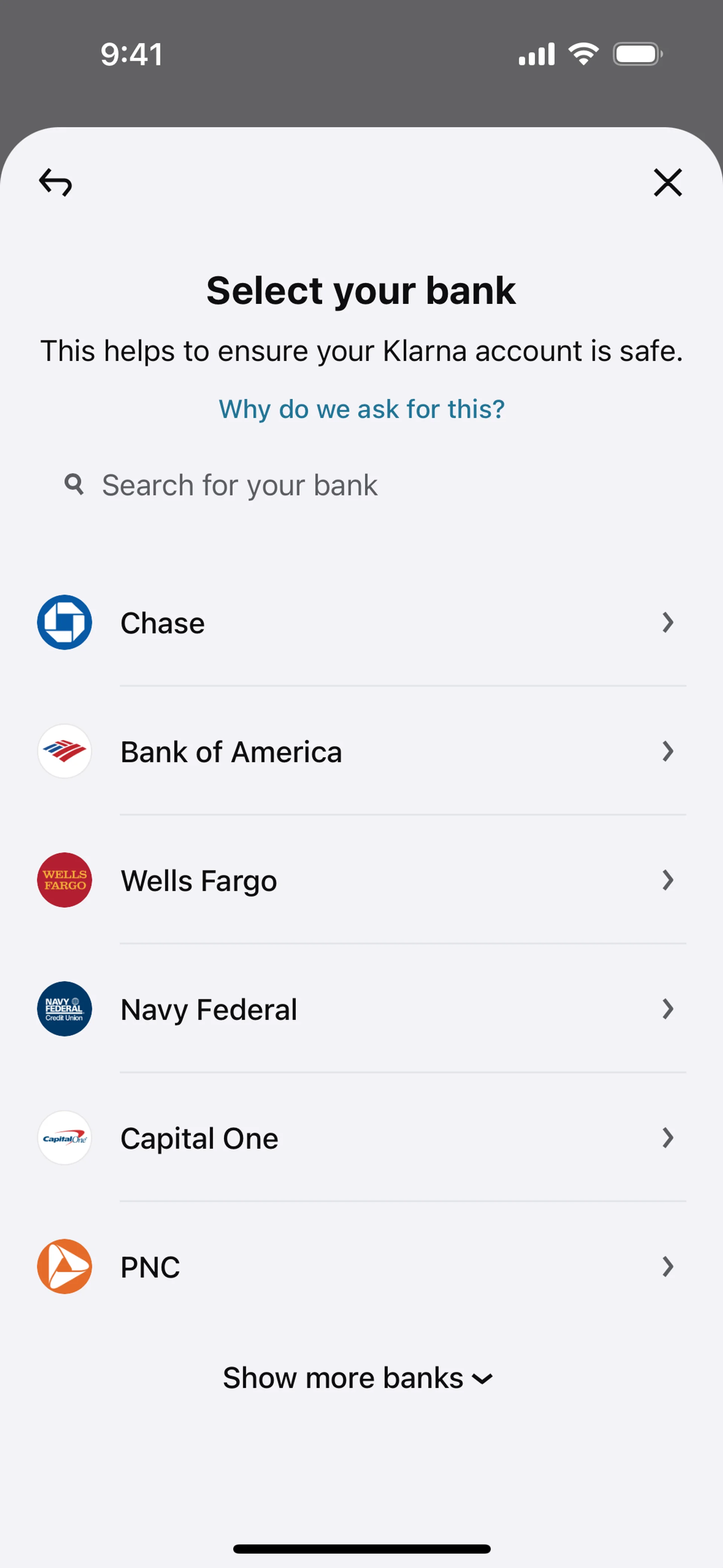Select the Navy Federal row

(x=361, y=1009)
